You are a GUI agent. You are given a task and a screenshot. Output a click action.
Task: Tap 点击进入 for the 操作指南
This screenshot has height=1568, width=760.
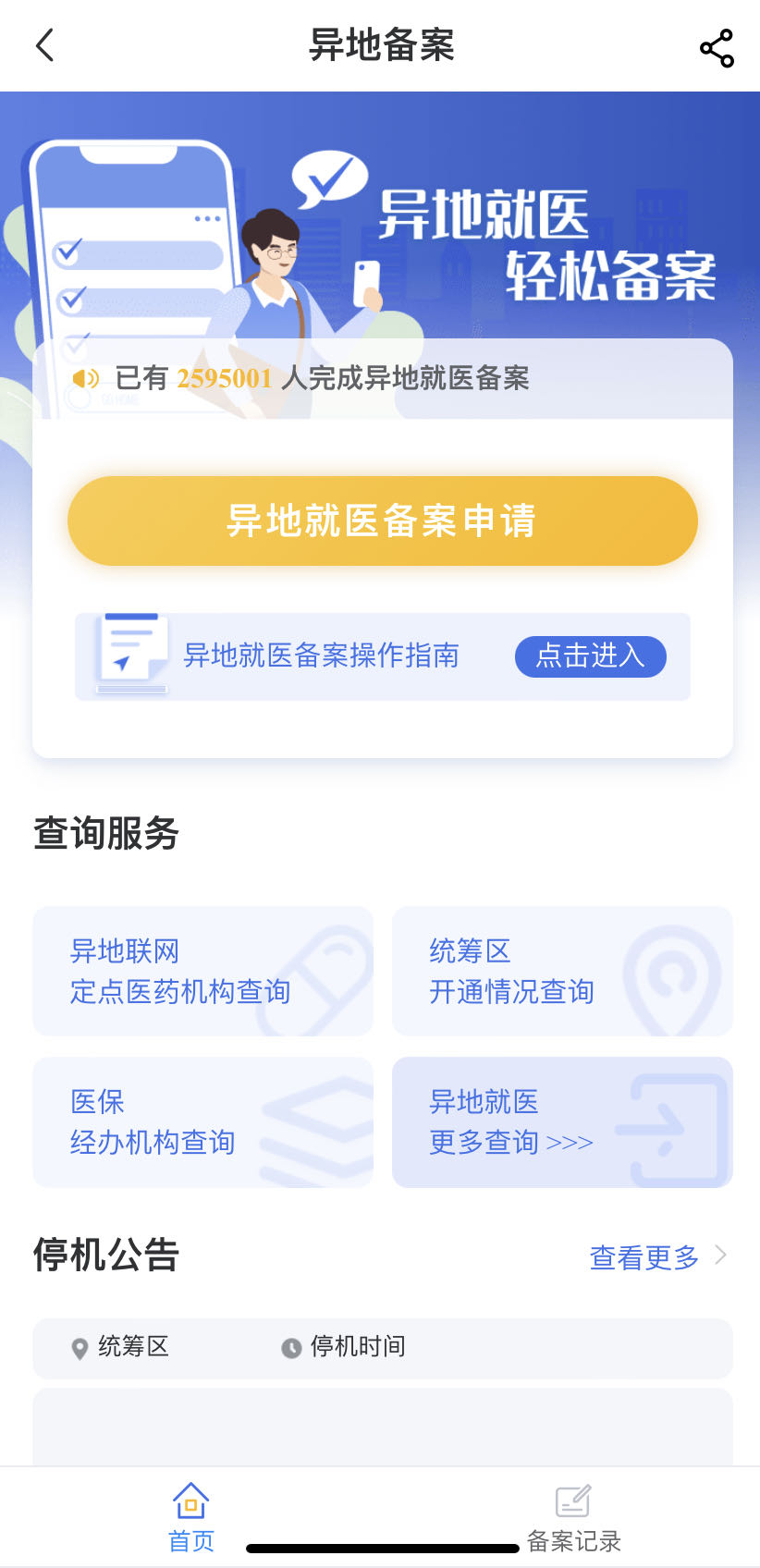click(590, 656)
